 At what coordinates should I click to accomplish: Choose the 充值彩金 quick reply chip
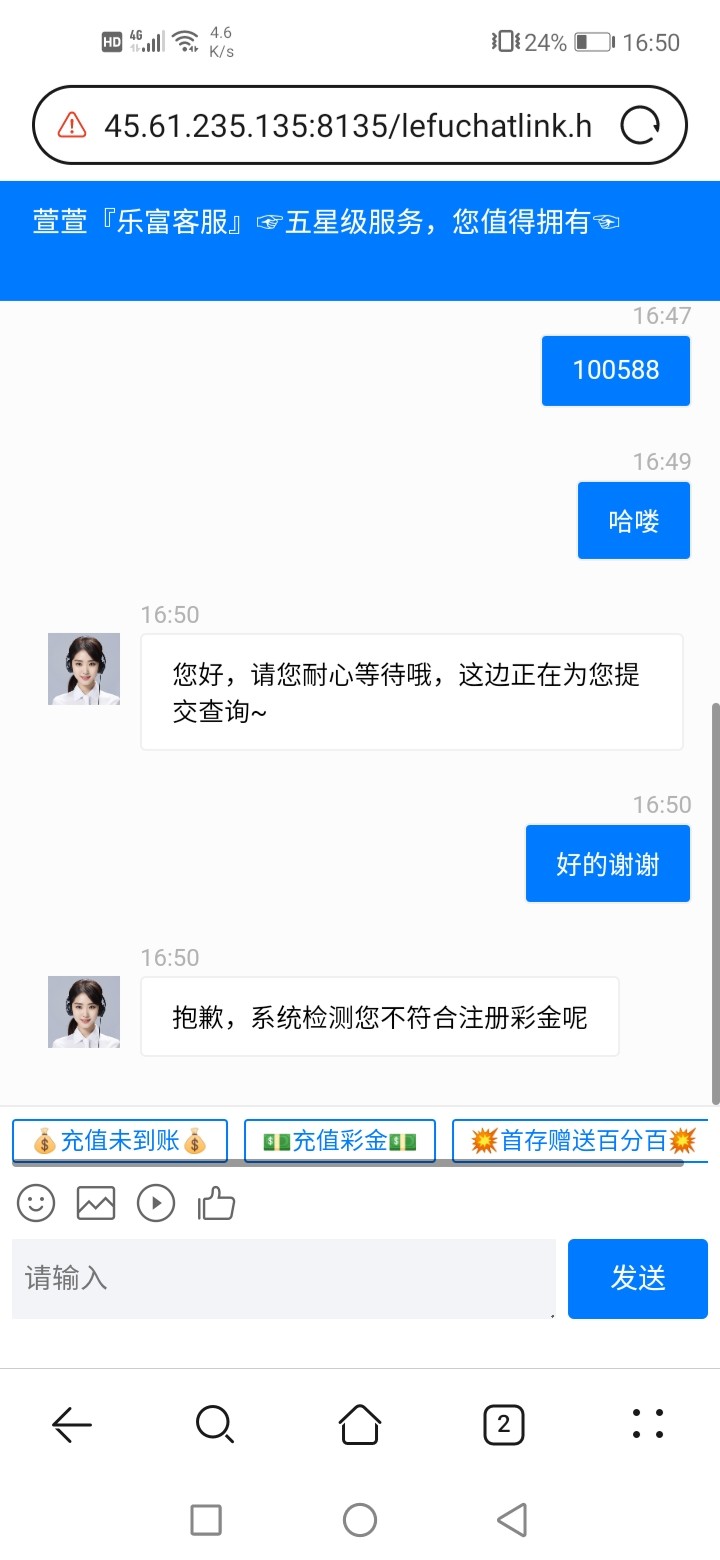[x=340, y=1141]
